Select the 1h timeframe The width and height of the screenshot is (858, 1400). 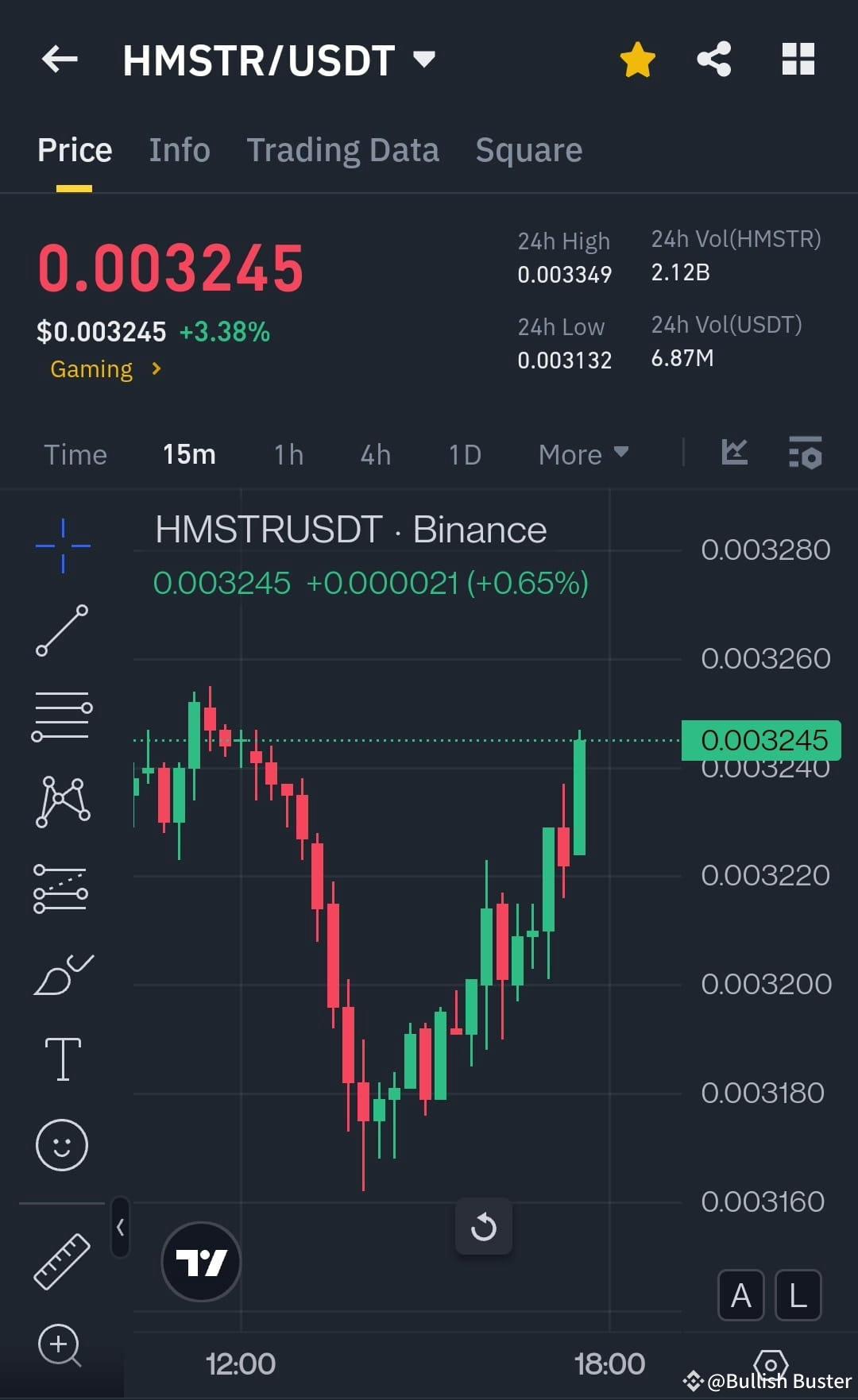coord(287,453)
